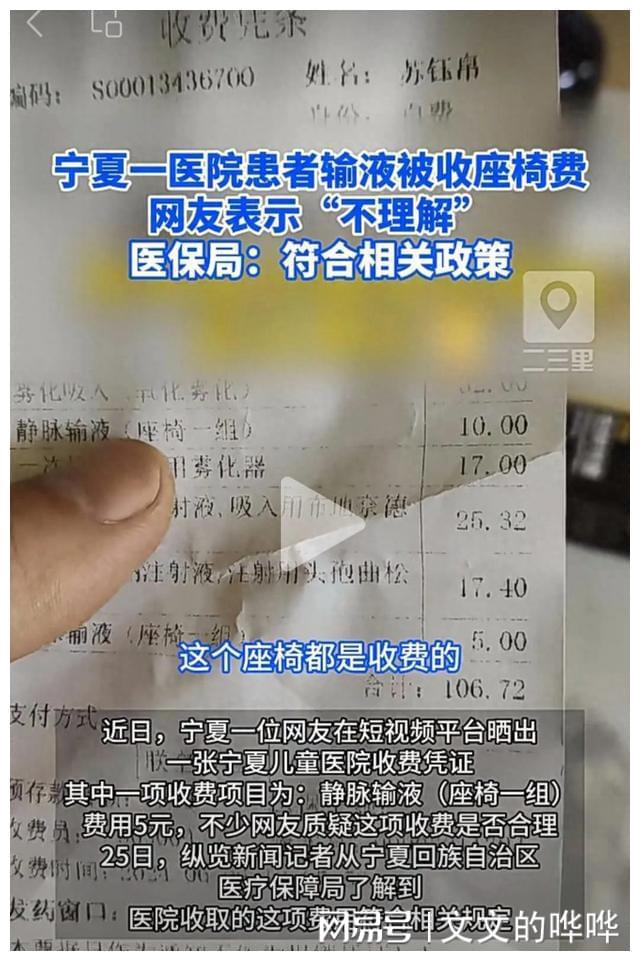The height and width of the screenshot is (961, 640).
Task: Tap the screen rotation icon beside back arrow
Action: tap(105, 24)
